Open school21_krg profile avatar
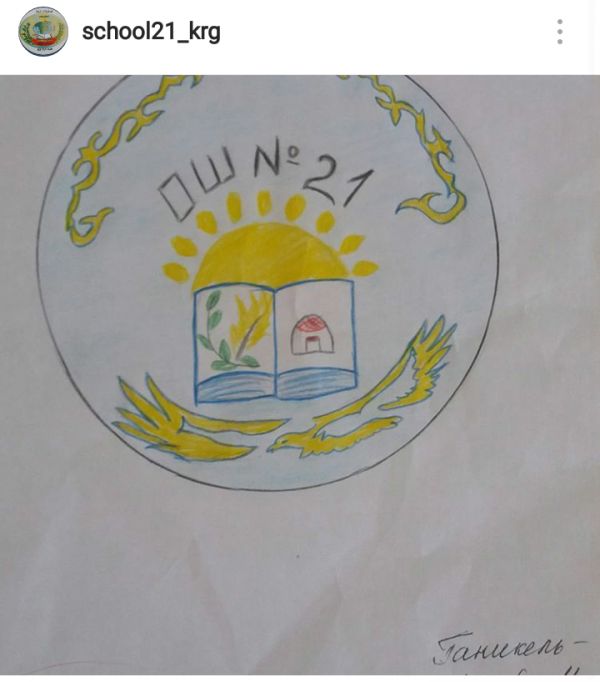This screenshot has height=682, width=600. coord(43,31)
